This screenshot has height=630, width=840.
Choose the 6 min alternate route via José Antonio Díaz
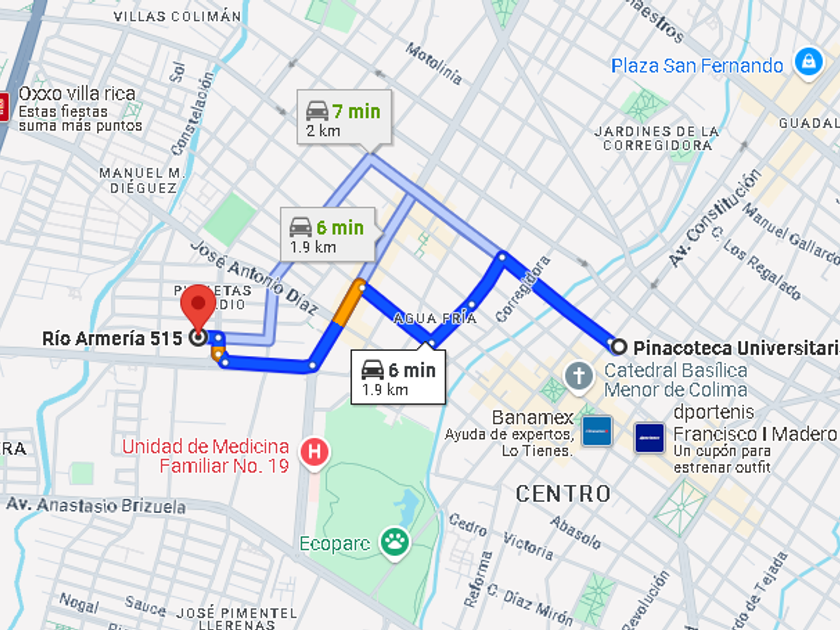tap(328, 236)
